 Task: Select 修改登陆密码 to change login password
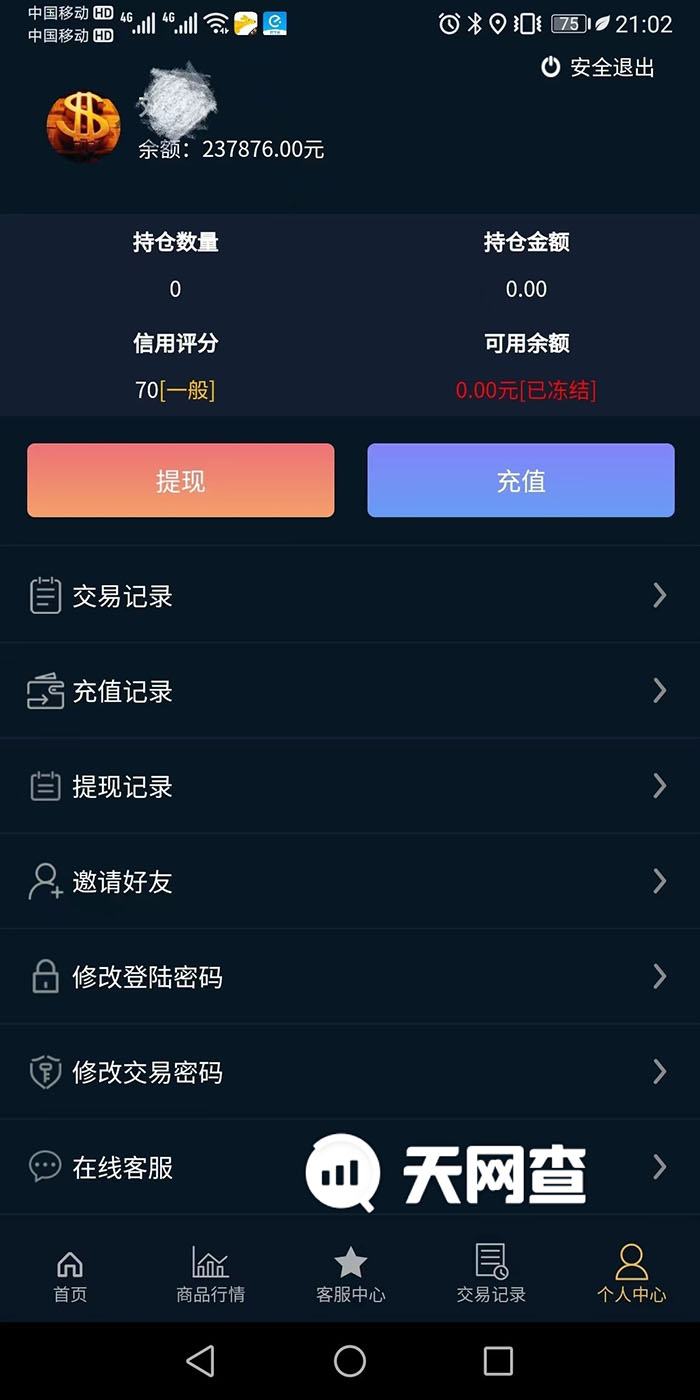(350, 976)
